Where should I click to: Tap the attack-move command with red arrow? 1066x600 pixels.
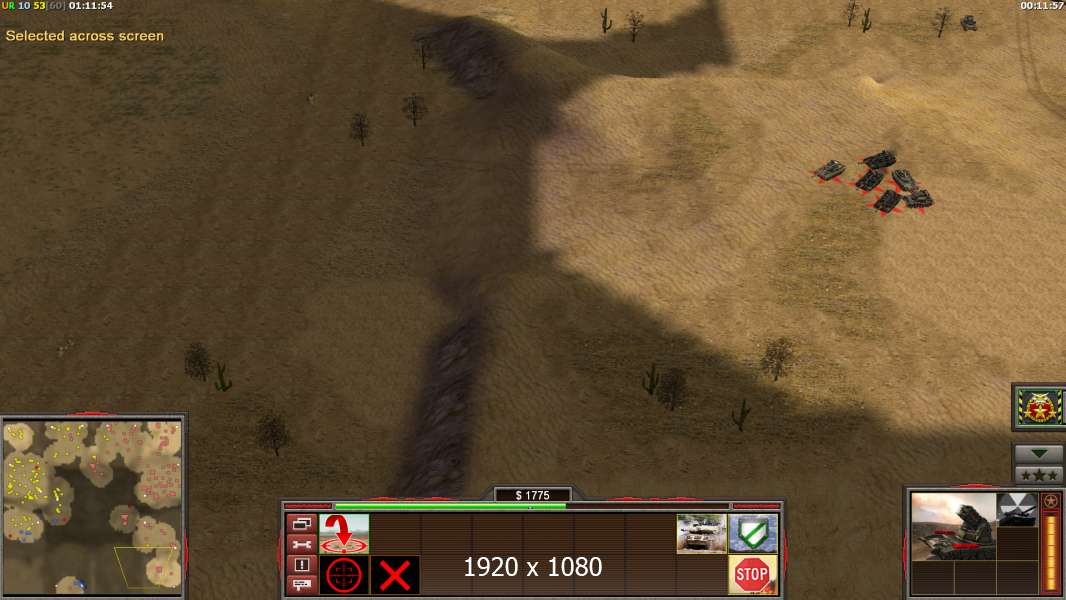(x=344, y=533)
